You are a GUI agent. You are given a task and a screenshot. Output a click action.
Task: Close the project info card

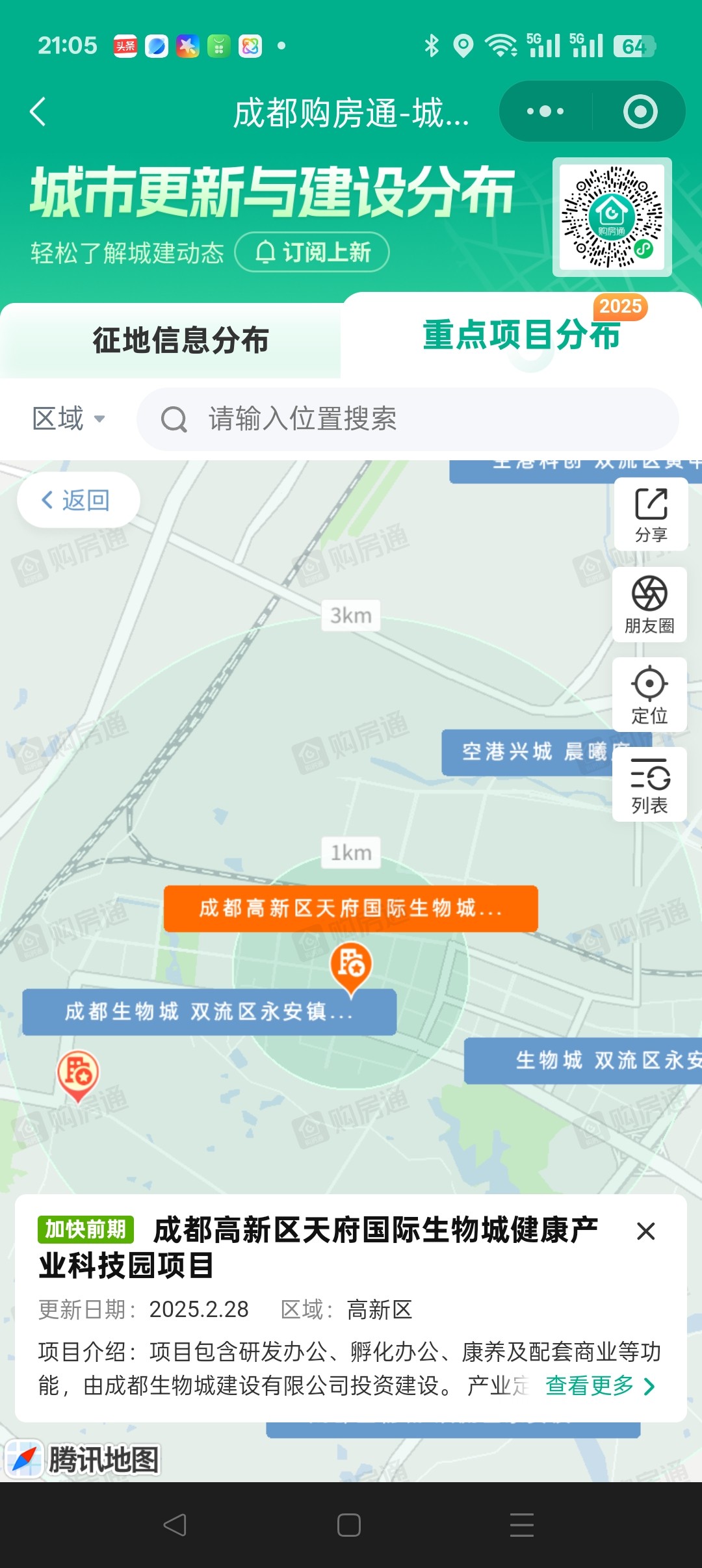point(645,1231)
